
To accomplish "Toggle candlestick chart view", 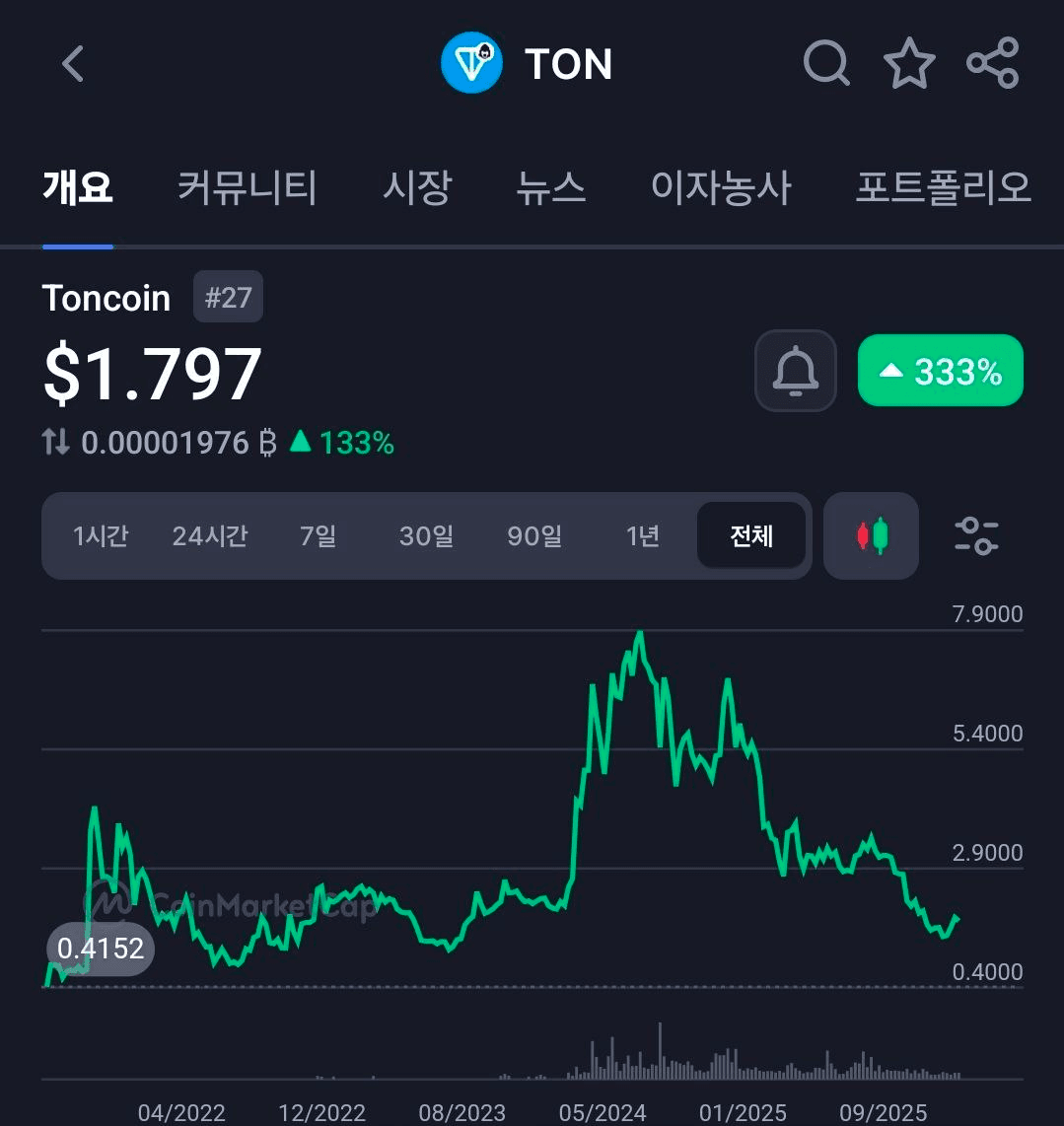I will pyautogui.click(x=871, y=536).
